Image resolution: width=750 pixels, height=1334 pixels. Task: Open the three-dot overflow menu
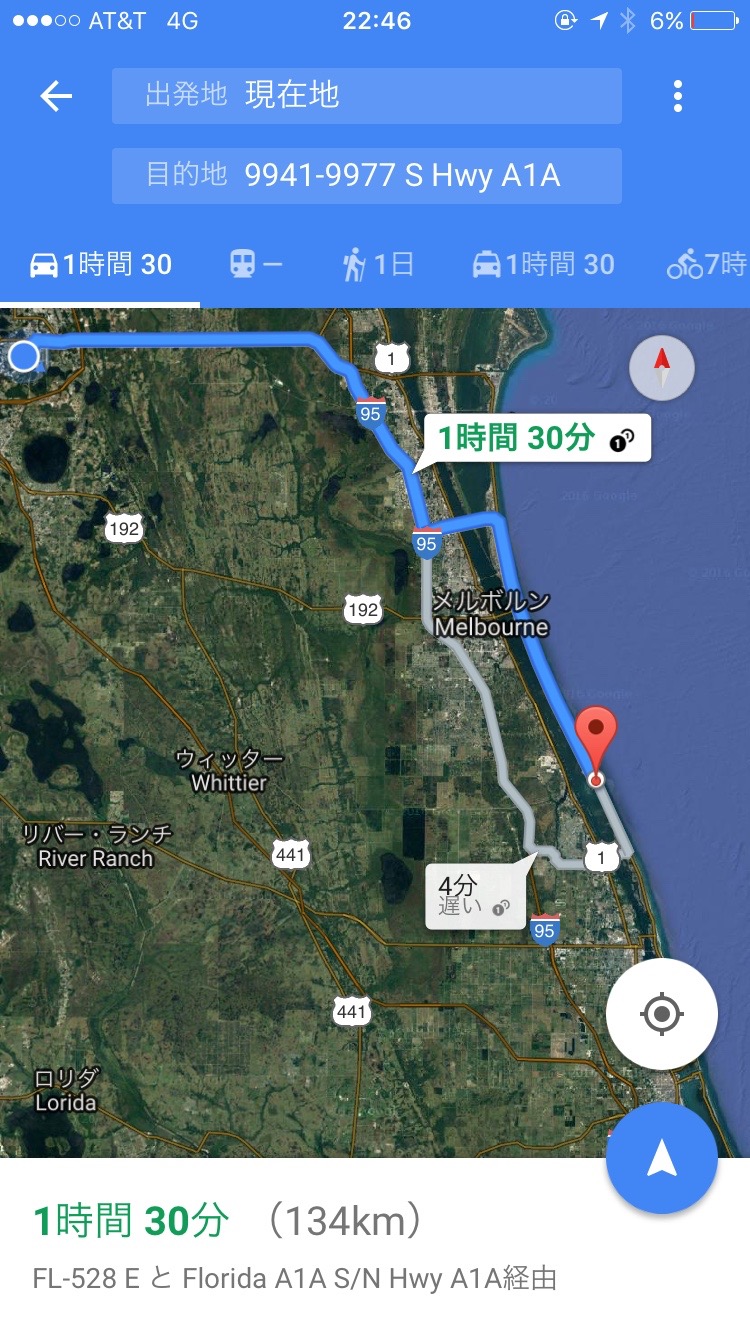click(x=678, y=96)
